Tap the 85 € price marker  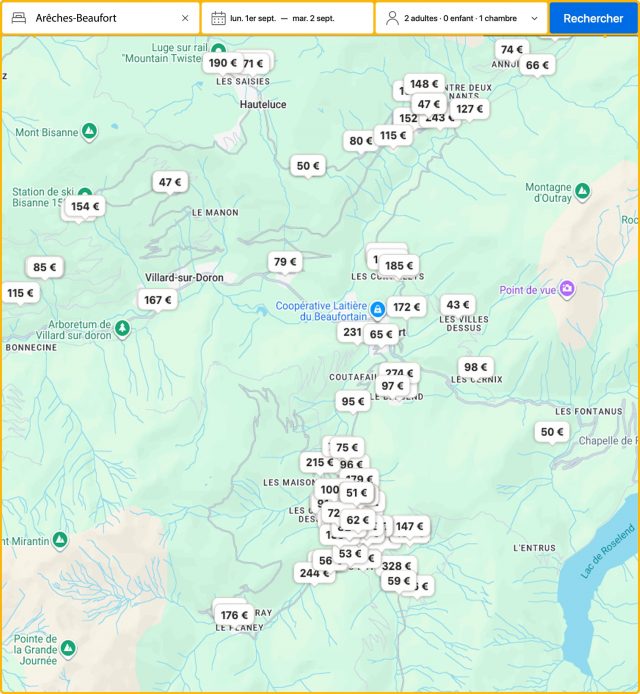(x=45, y=267)
